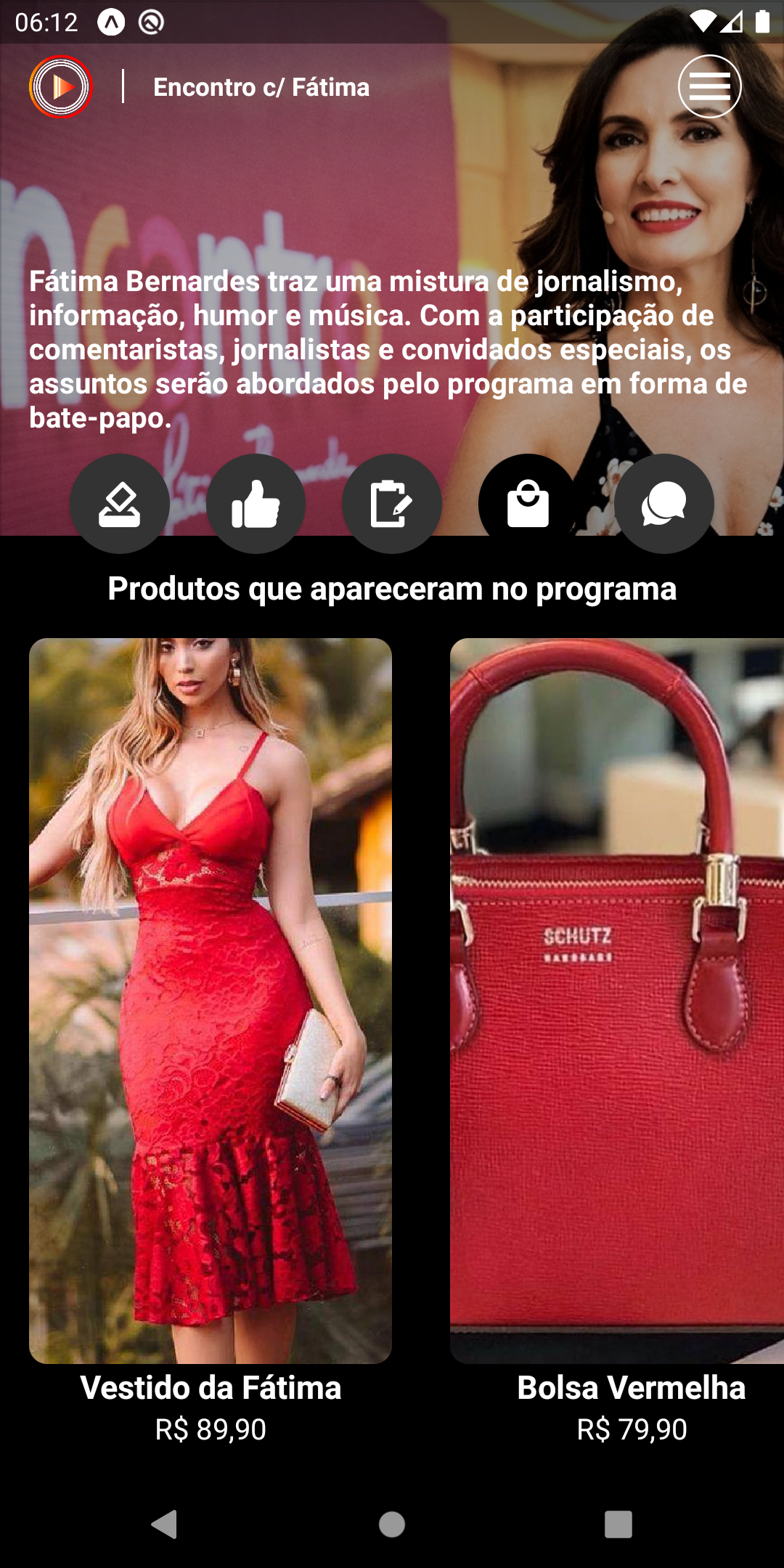
Task: Open the clipboard notes icon
Action: [392, 504]
